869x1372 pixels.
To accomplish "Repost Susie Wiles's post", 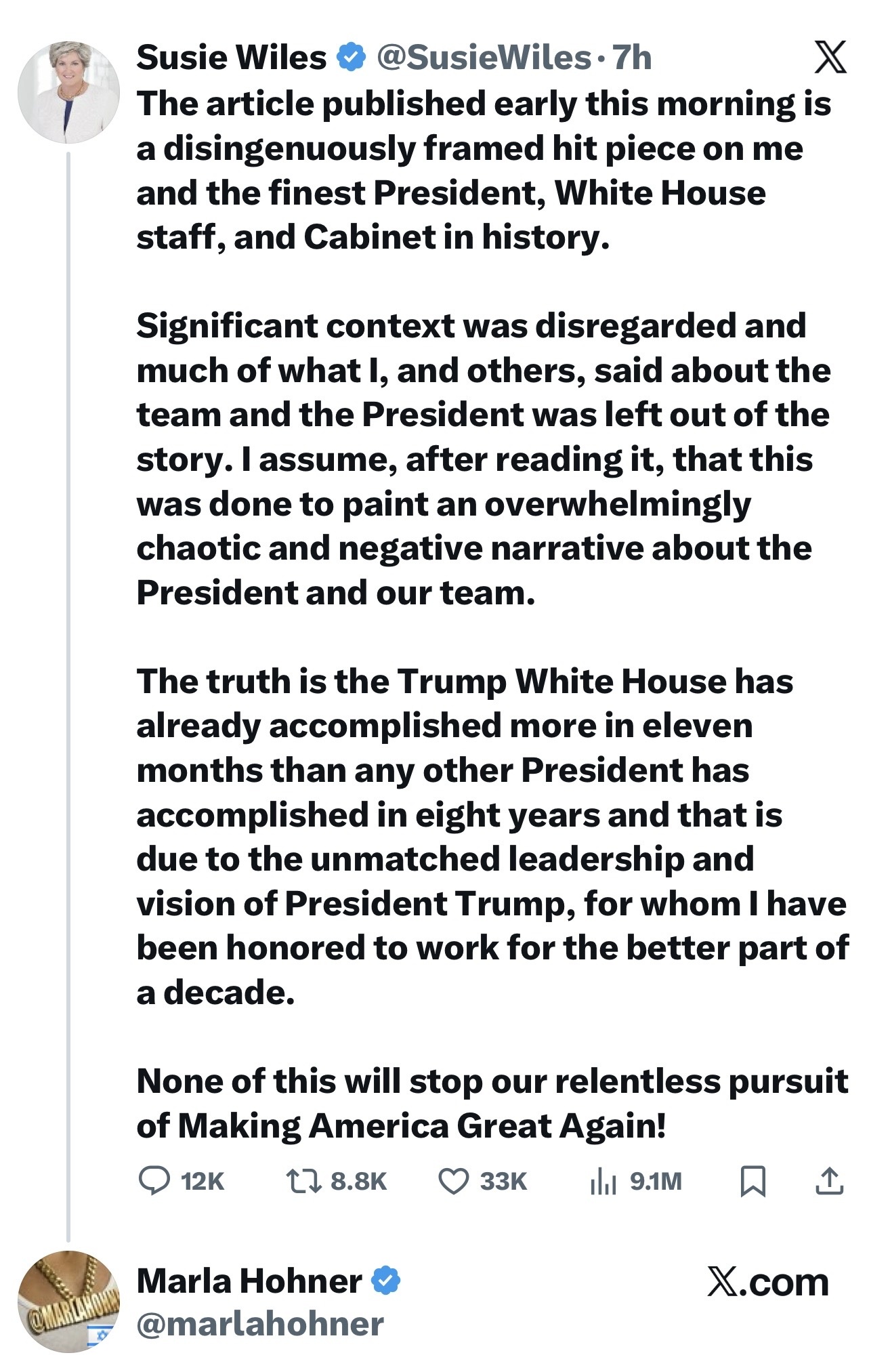I will click(x=304, y=1180).
